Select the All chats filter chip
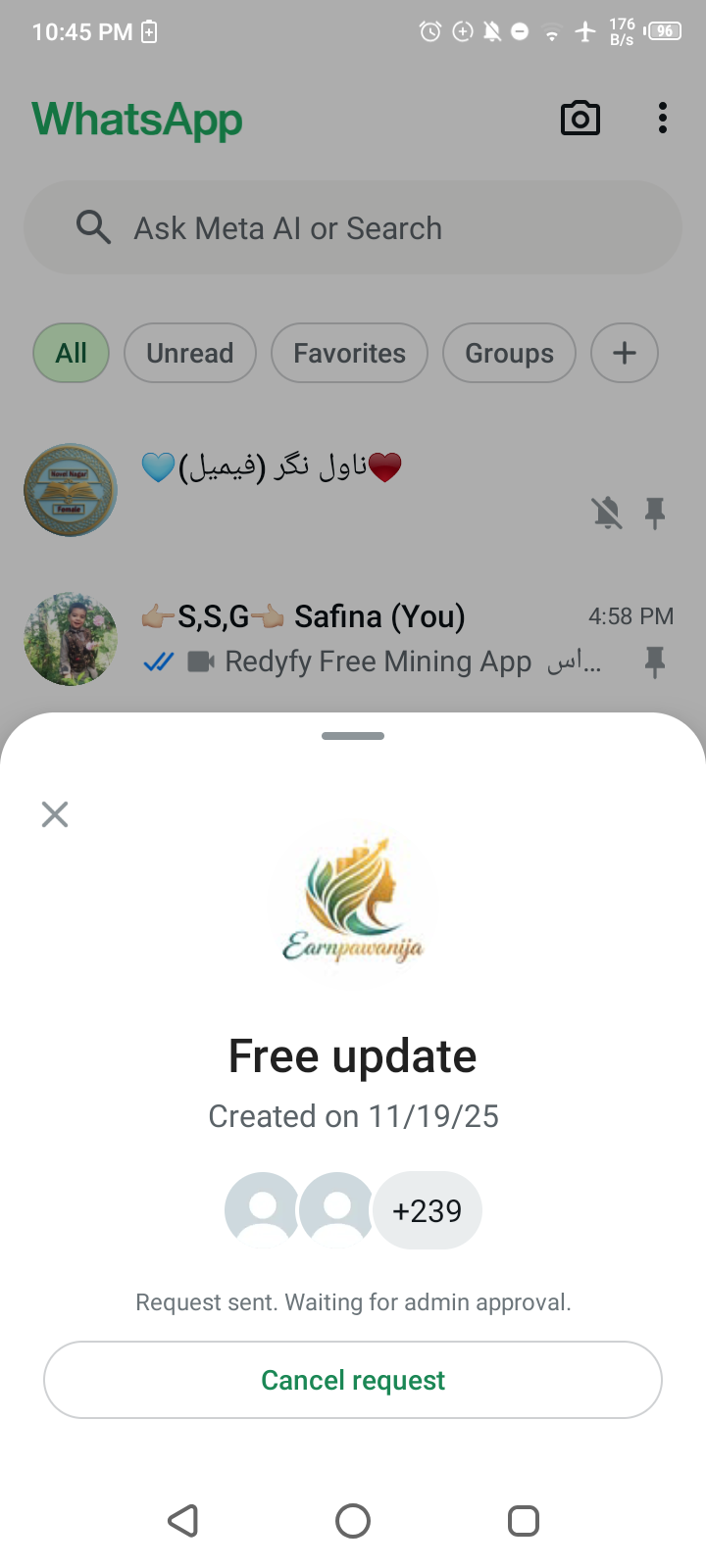Viewport: 706px width, 1568px height. 72,353
